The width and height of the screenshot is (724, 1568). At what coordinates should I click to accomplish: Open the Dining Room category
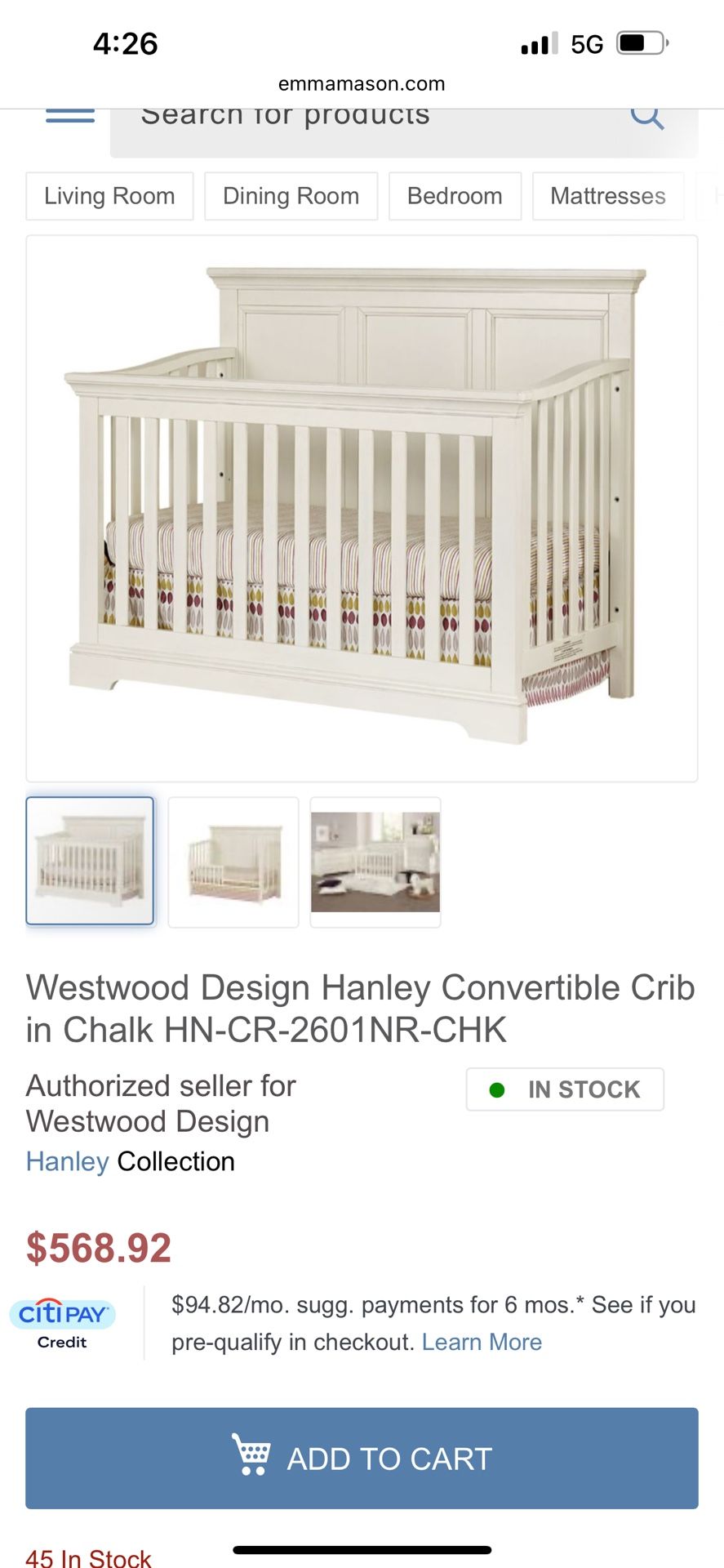[x=291, y=196]
